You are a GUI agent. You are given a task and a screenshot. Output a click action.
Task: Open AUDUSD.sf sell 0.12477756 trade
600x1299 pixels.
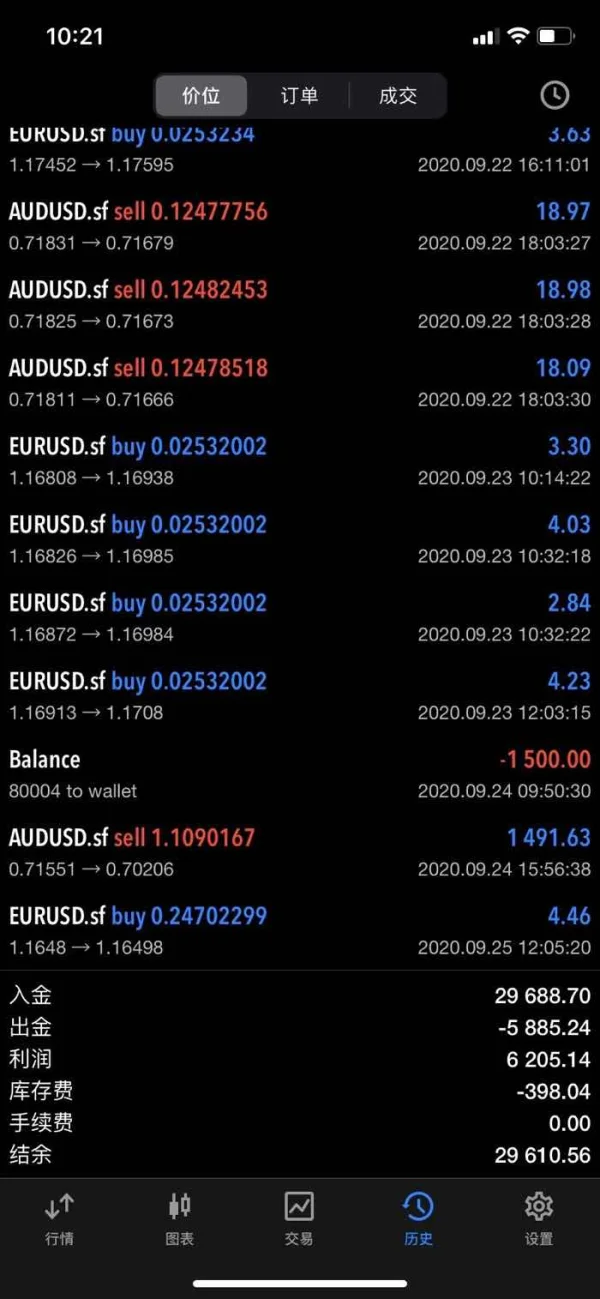(x=299, y=225)
